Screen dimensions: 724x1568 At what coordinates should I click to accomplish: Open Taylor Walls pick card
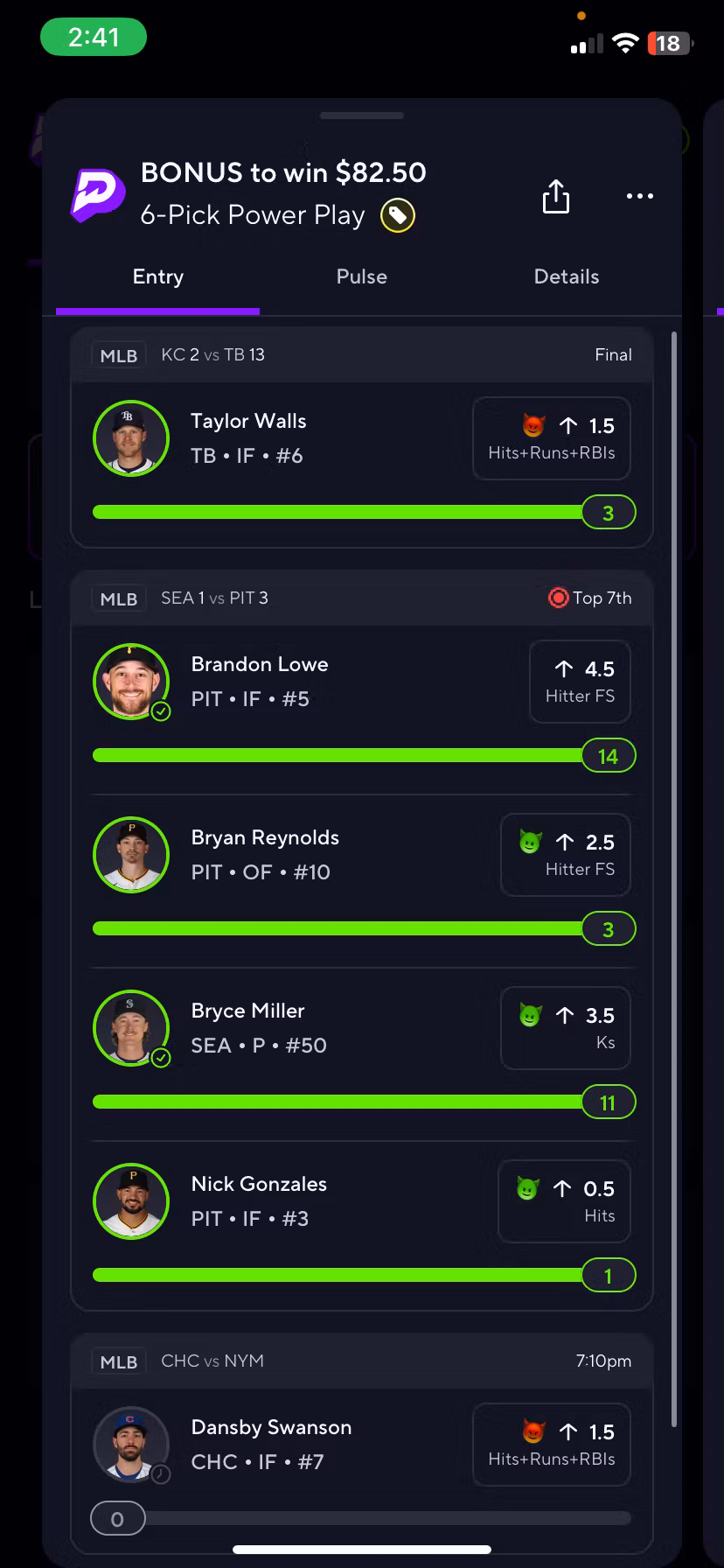point(362,465)
